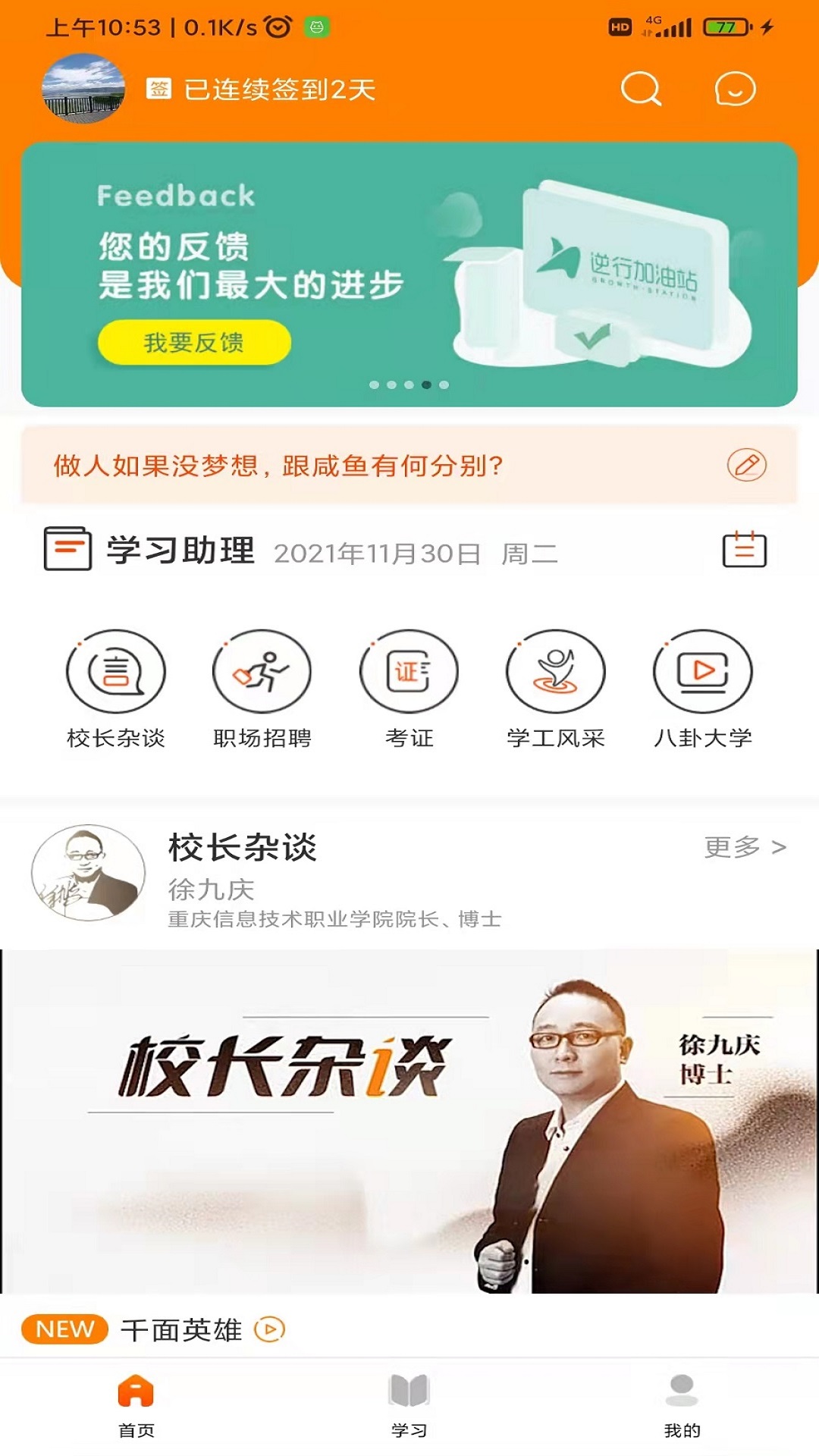Open the calendar icon beside 学习助理
Image resolution: width=819 pixels, height=1456 pixels.
click(744, 549)
